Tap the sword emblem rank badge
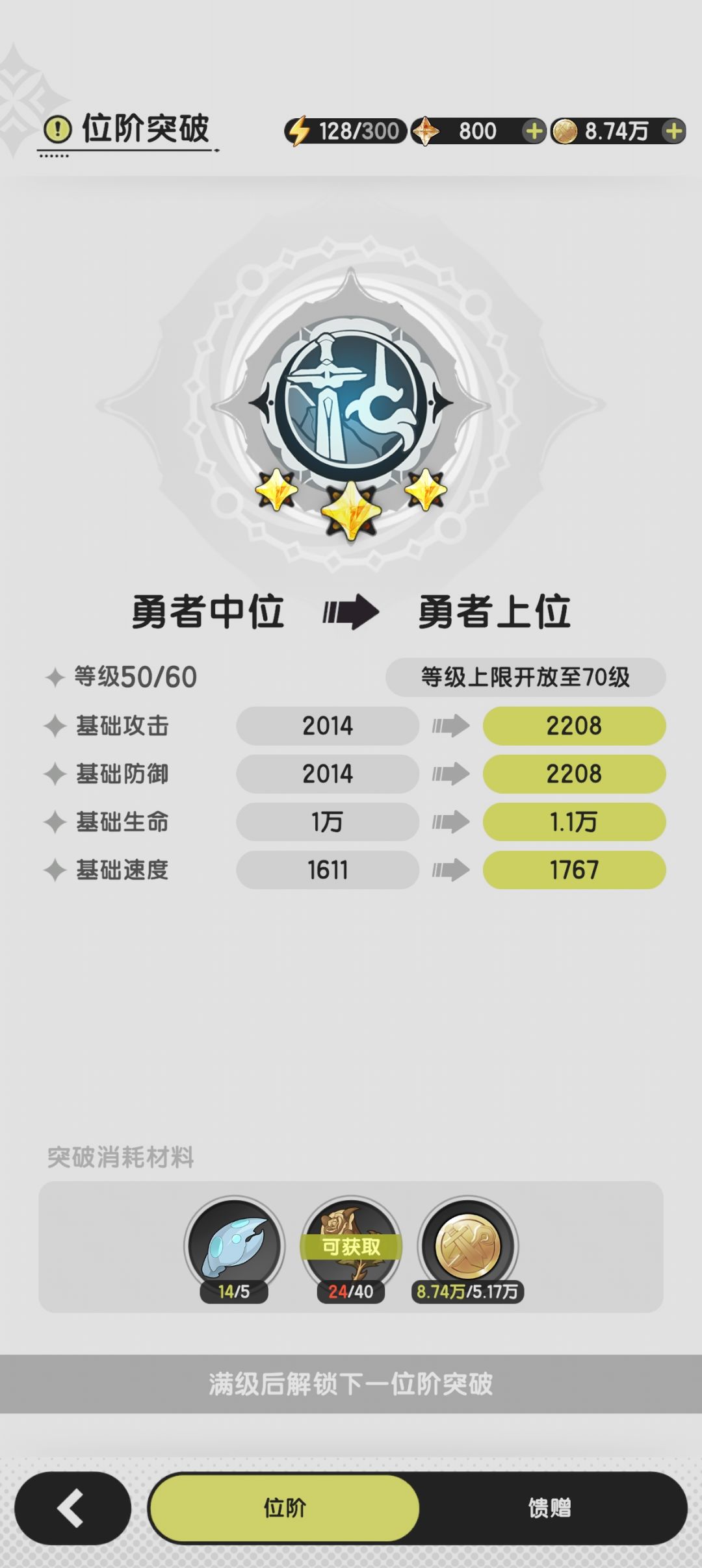Viewport: 702px width, 1568px height. click(x=351, y=401)
